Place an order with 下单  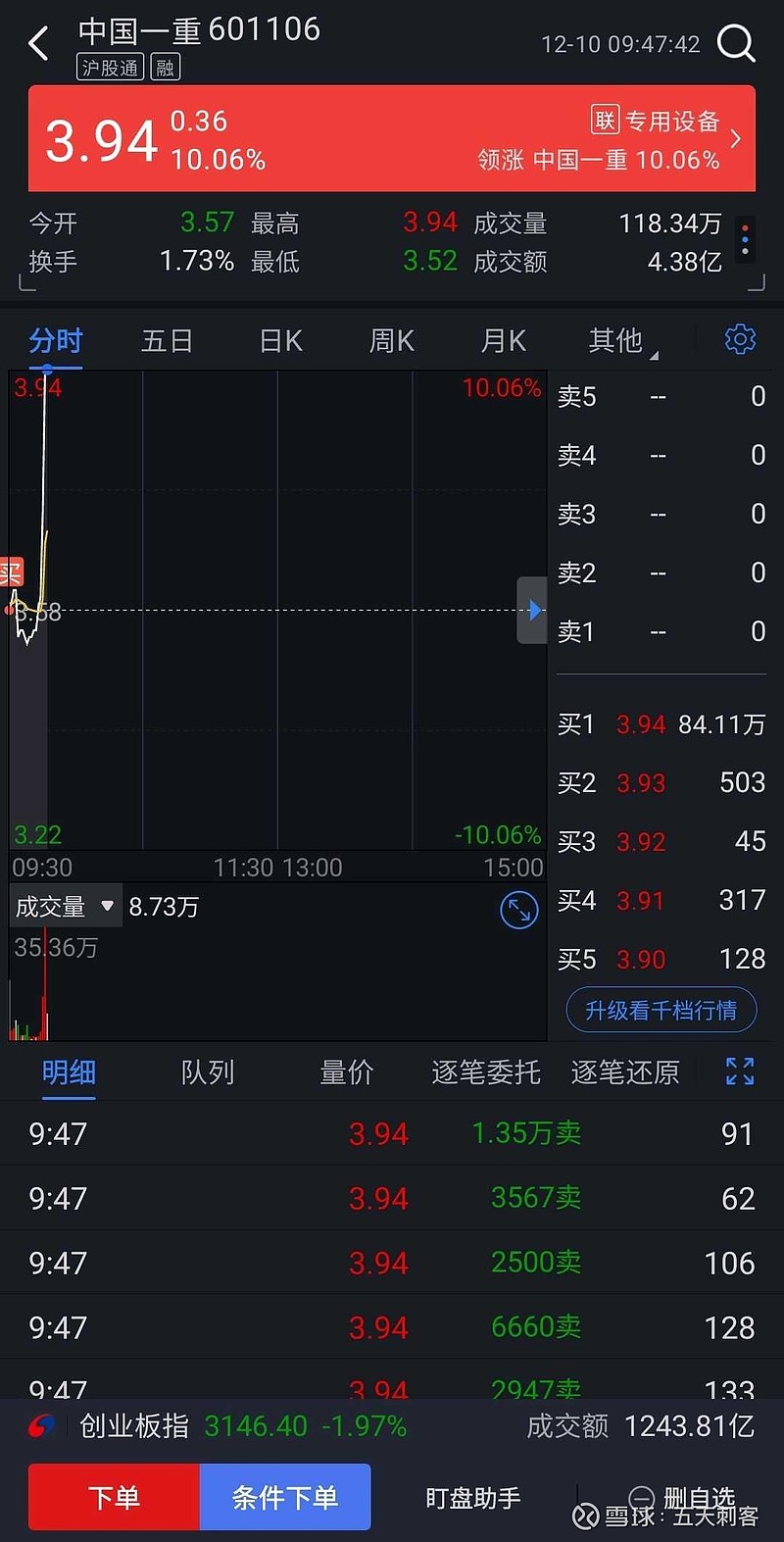coord(114,1497)
